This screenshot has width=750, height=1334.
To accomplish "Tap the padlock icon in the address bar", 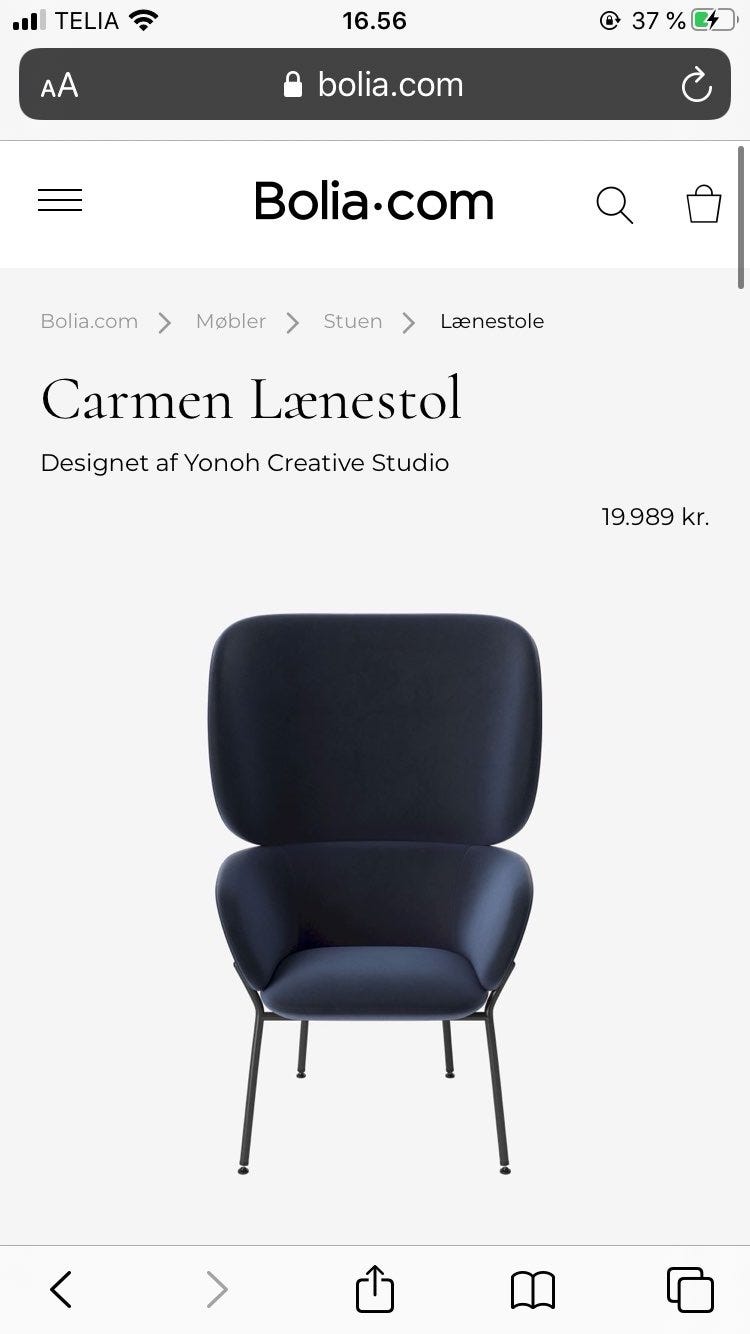I will (x=292, y=84).
